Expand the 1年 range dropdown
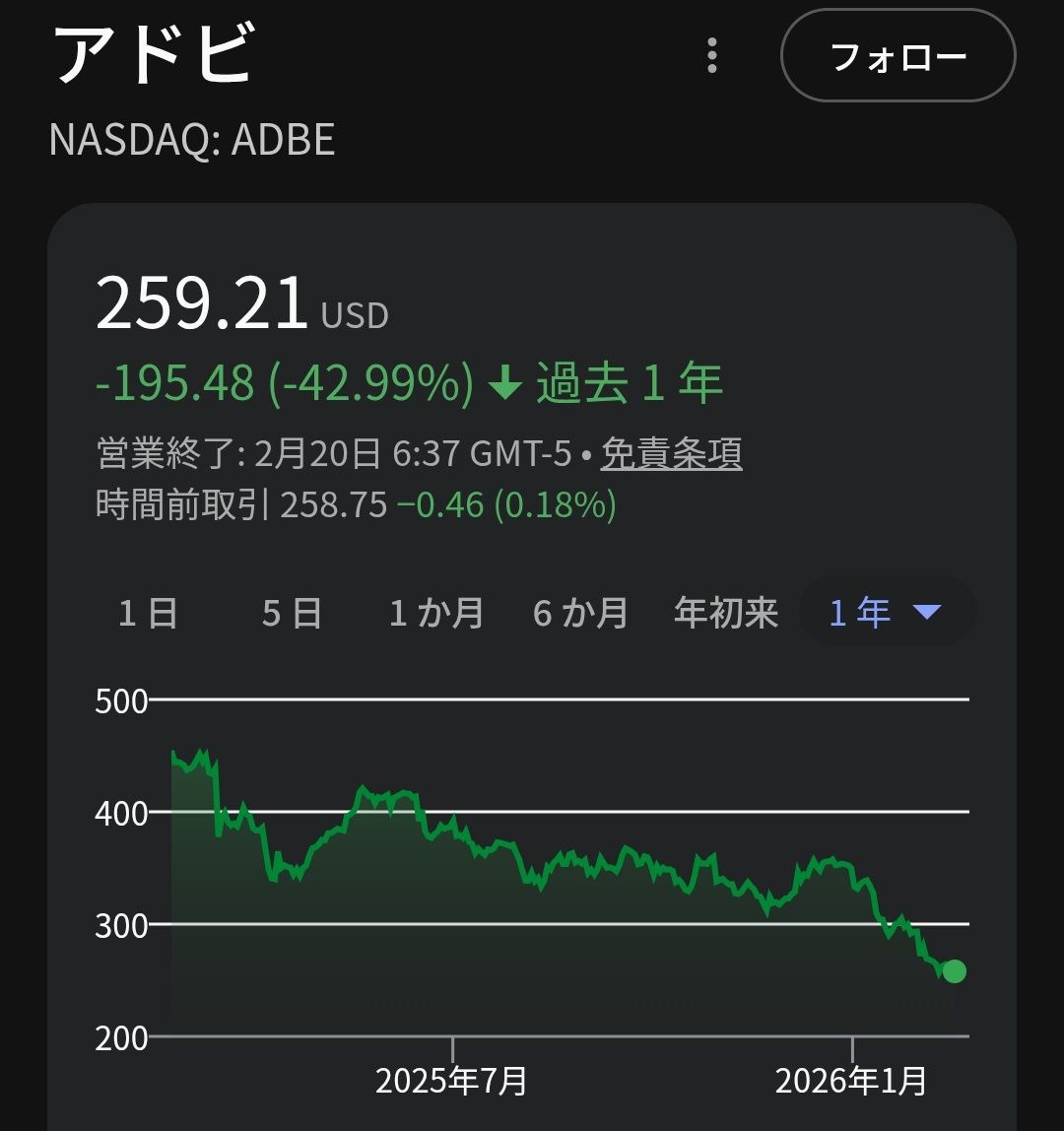1064x1131 pixels. point(887,613)
